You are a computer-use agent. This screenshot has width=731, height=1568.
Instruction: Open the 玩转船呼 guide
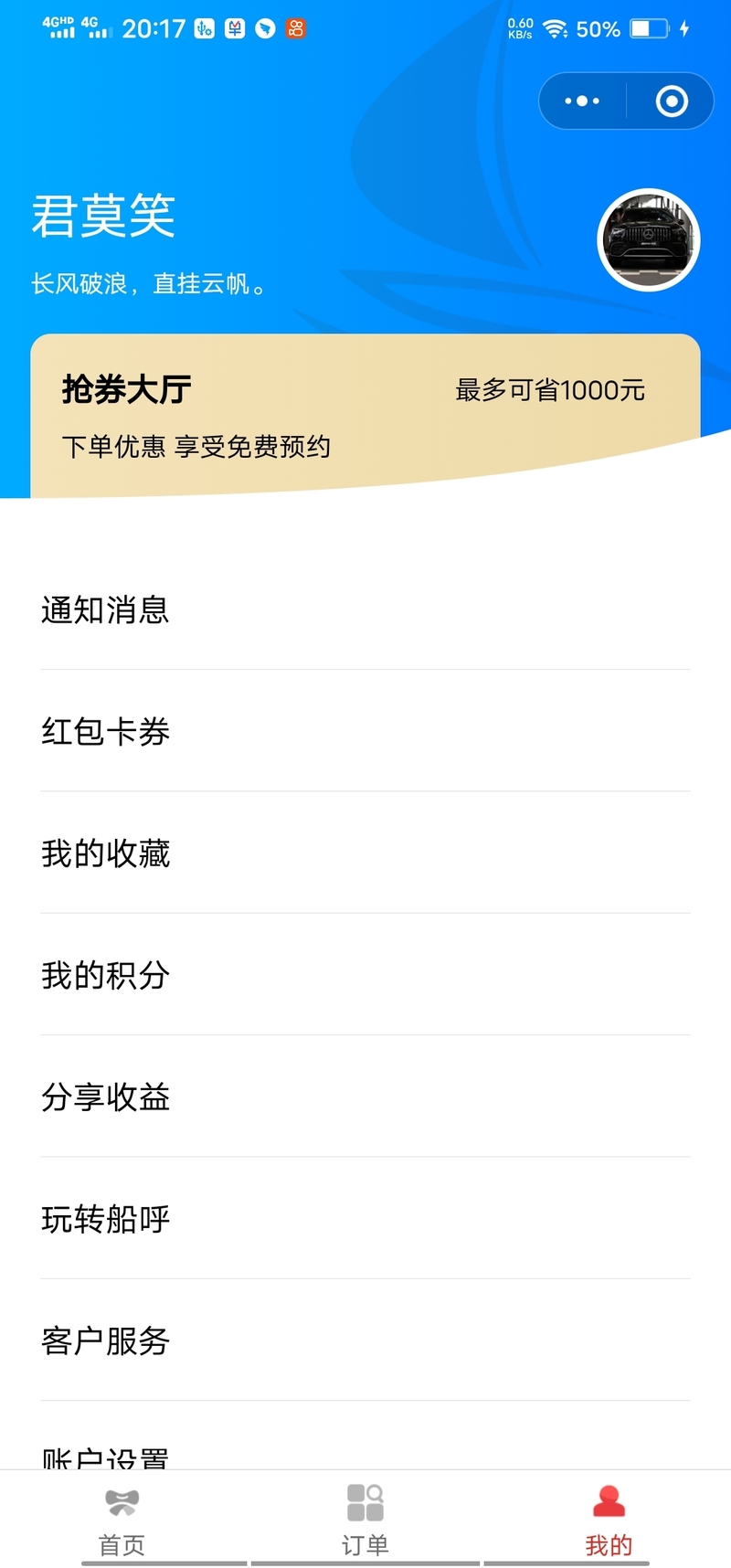pos(364,1219)
